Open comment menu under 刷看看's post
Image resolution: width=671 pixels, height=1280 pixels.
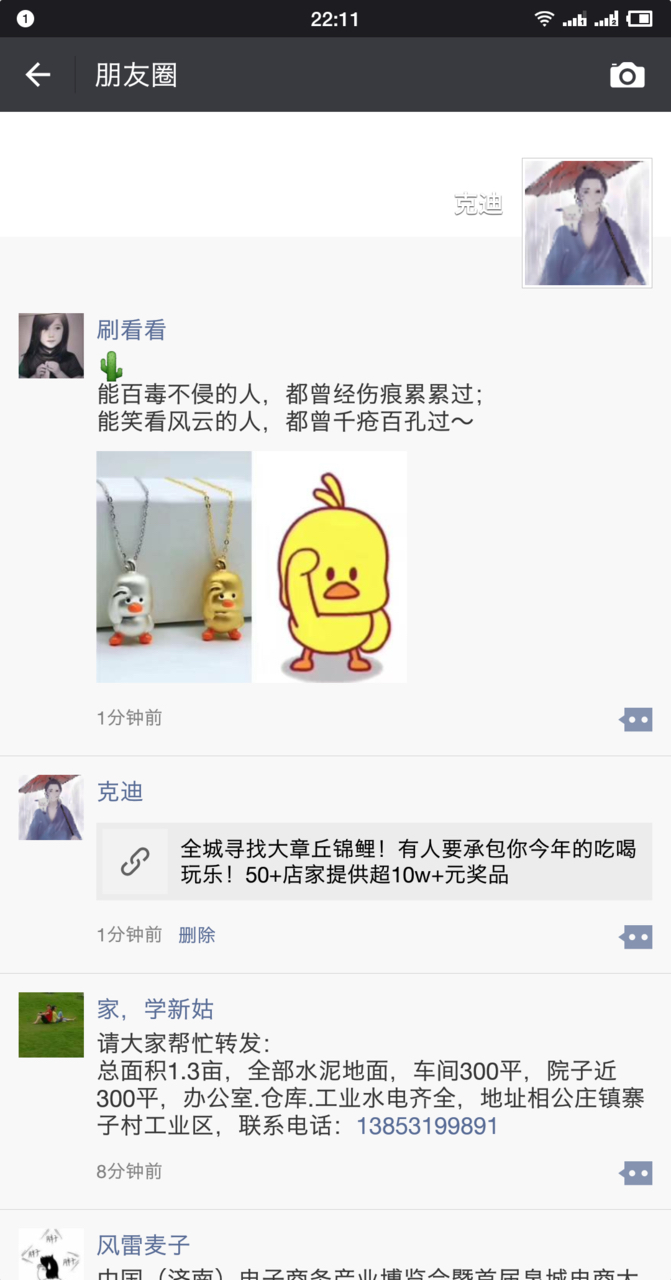[x=636, y=719]
